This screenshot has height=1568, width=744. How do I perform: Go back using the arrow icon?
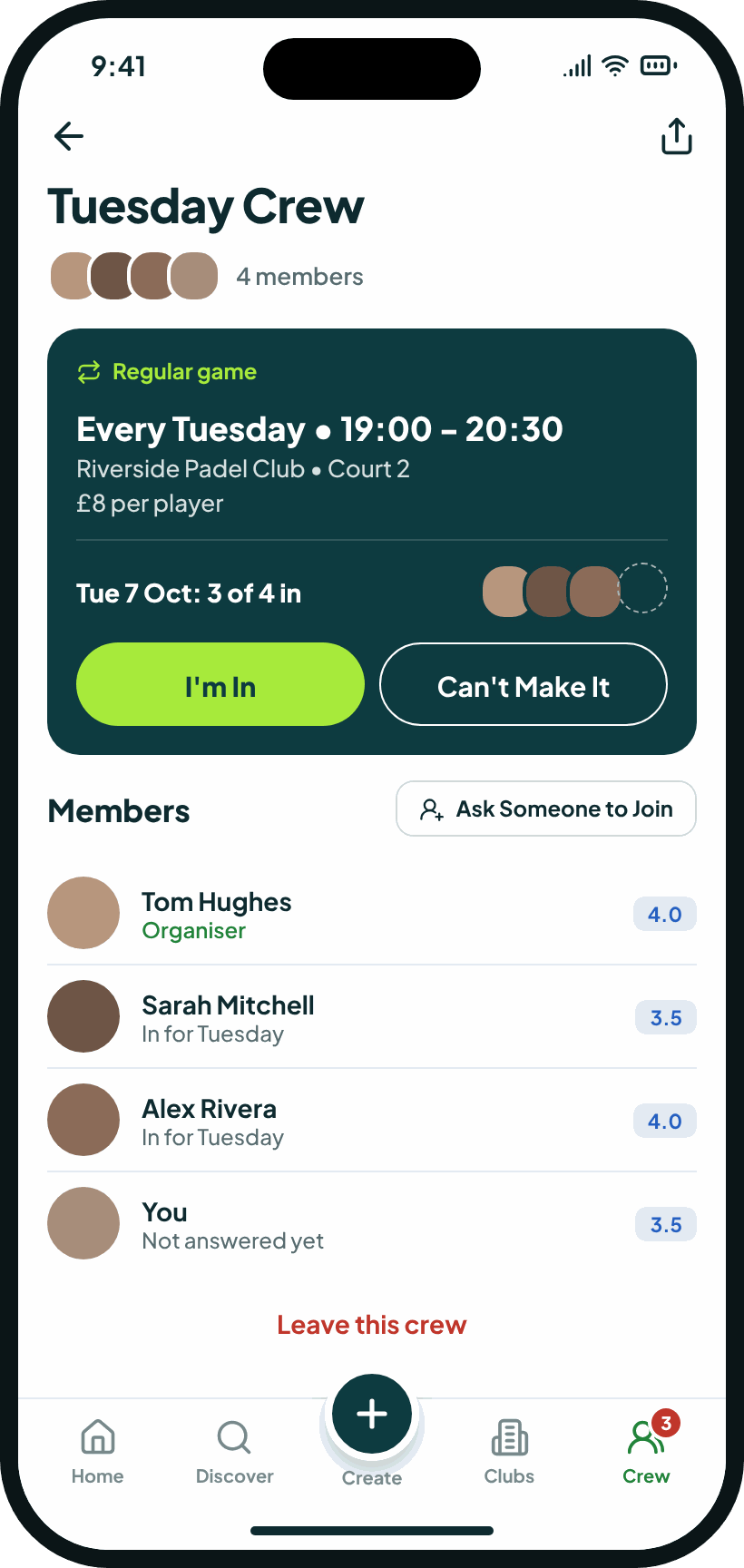click(x=69, y=136)
